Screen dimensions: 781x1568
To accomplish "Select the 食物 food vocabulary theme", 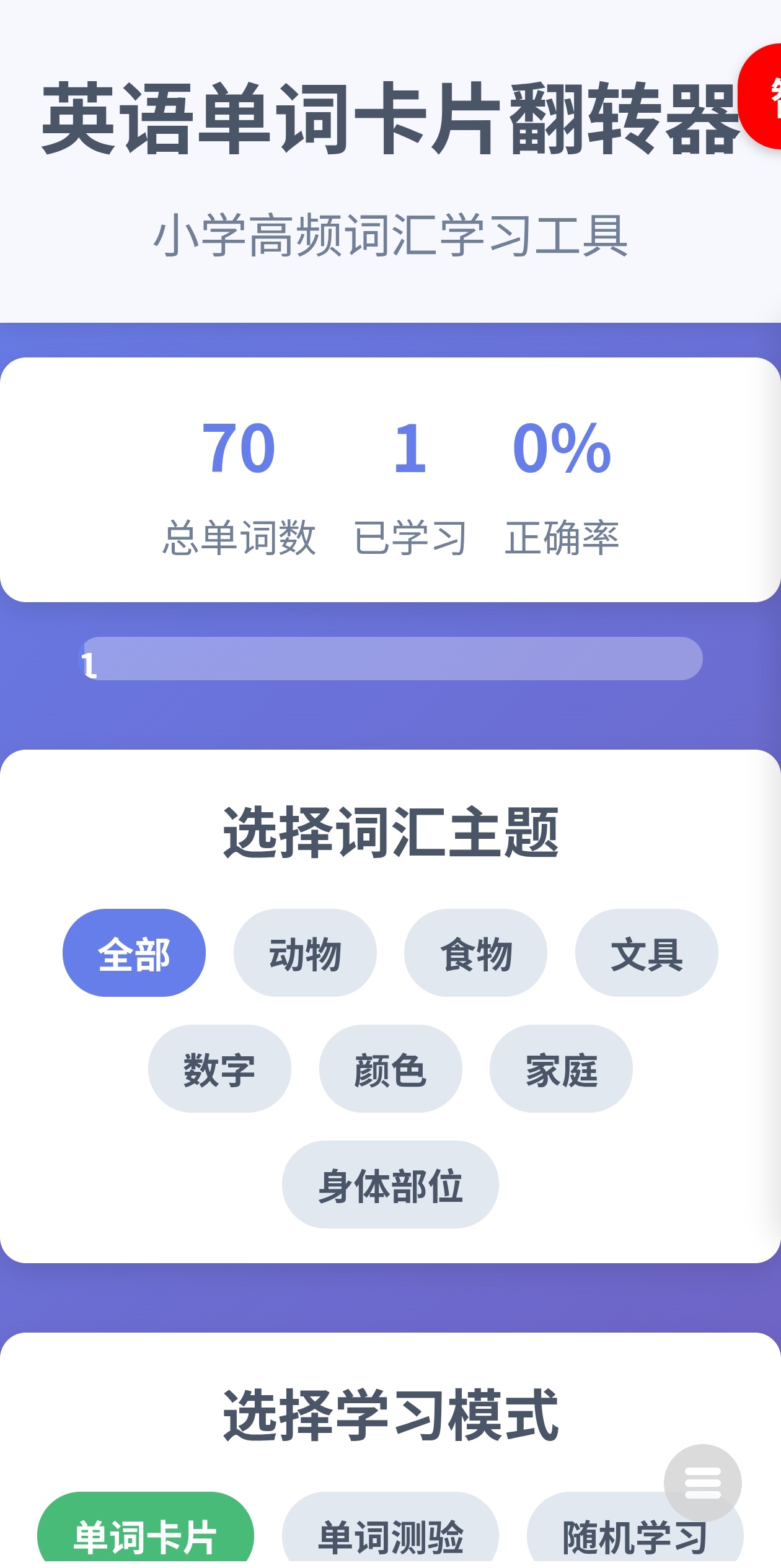I will click(x=477, y=955).
